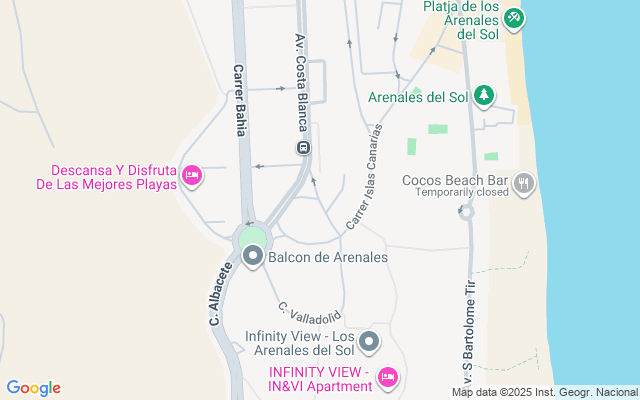Screen dimensions: 640x400
Task: Tap the Cocos Beach Bar restaurant marker
Action: (x=525, y=183)
